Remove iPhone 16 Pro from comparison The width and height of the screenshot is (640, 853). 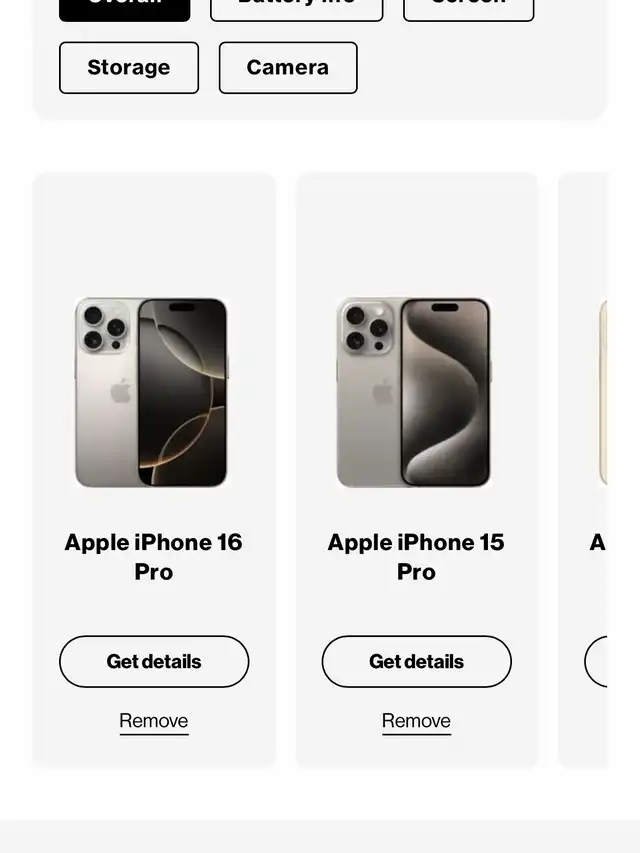[154, 721]
